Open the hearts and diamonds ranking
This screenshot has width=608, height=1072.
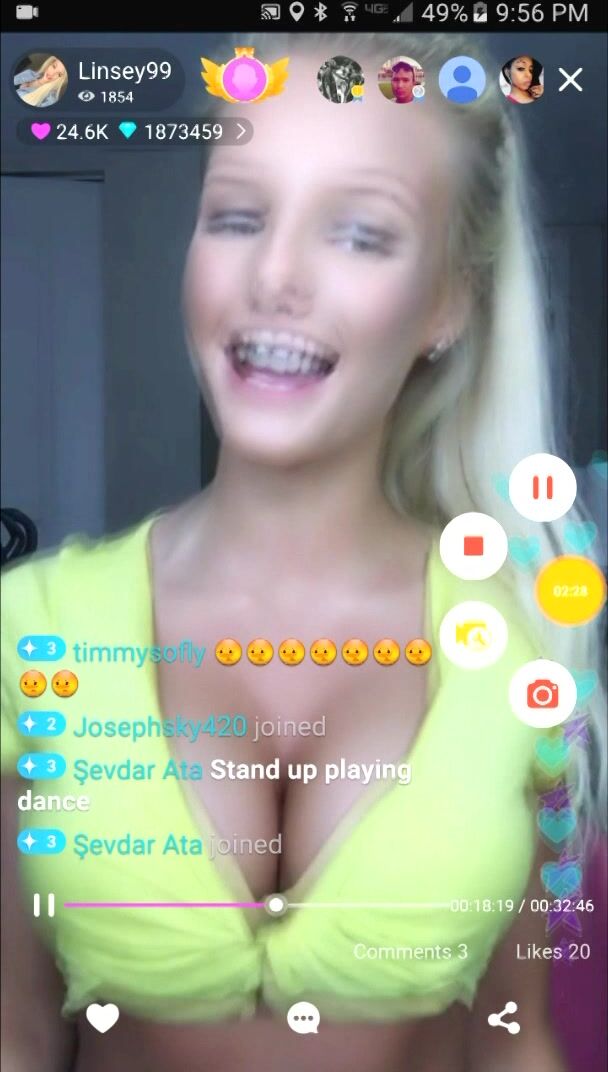pyautogui.click(x=136, y=131)
